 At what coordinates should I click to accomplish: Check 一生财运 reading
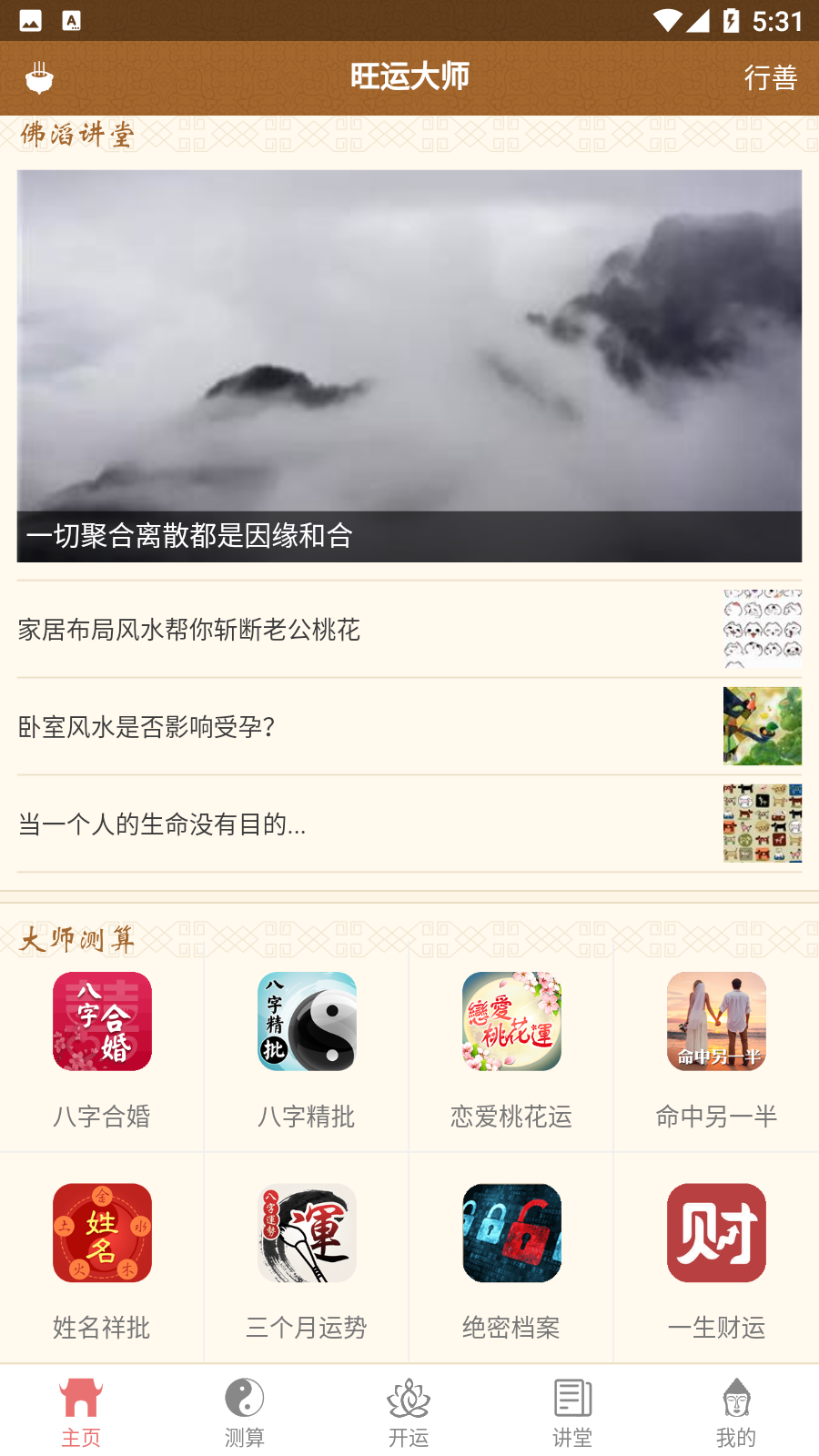tap(716, 1259)
